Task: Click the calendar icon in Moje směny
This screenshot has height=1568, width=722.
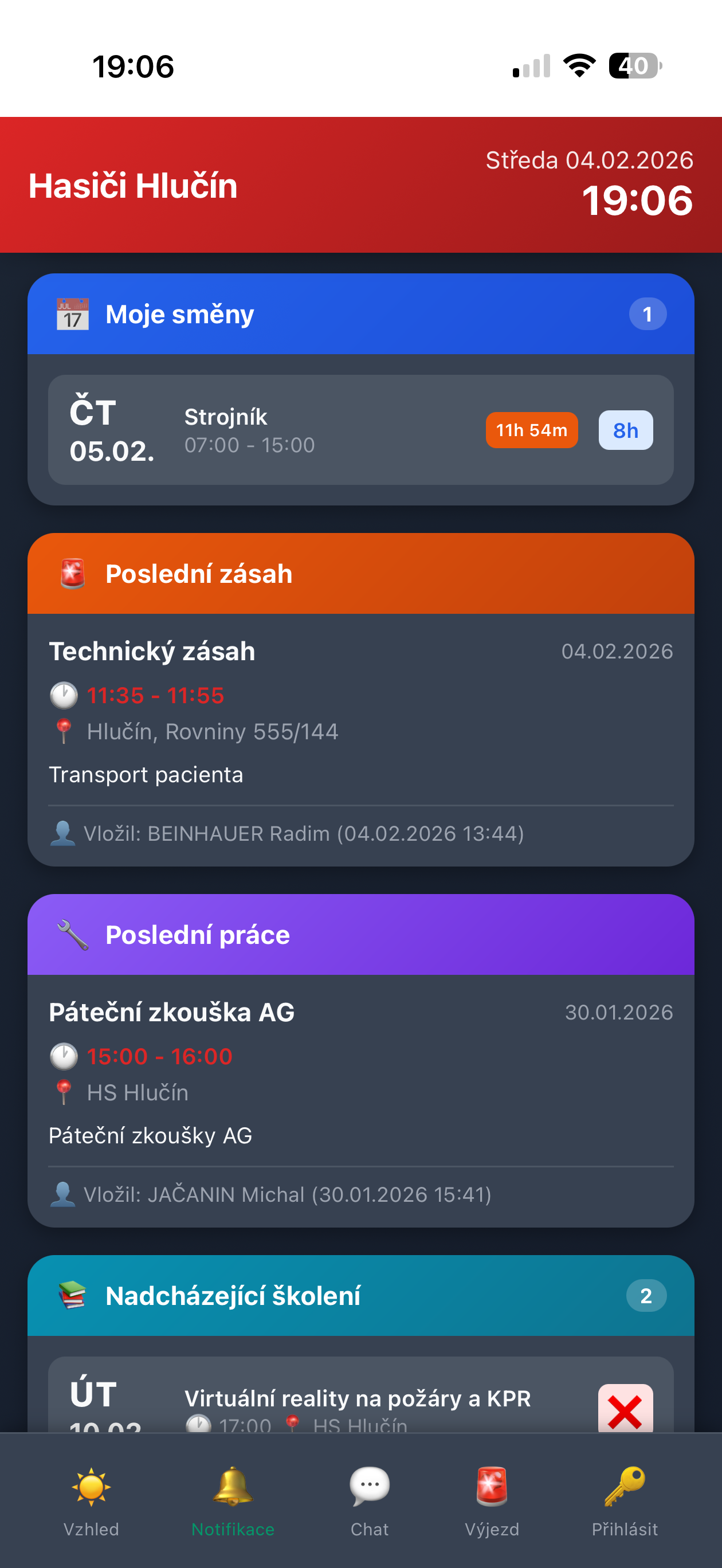Action: (72, 314)
